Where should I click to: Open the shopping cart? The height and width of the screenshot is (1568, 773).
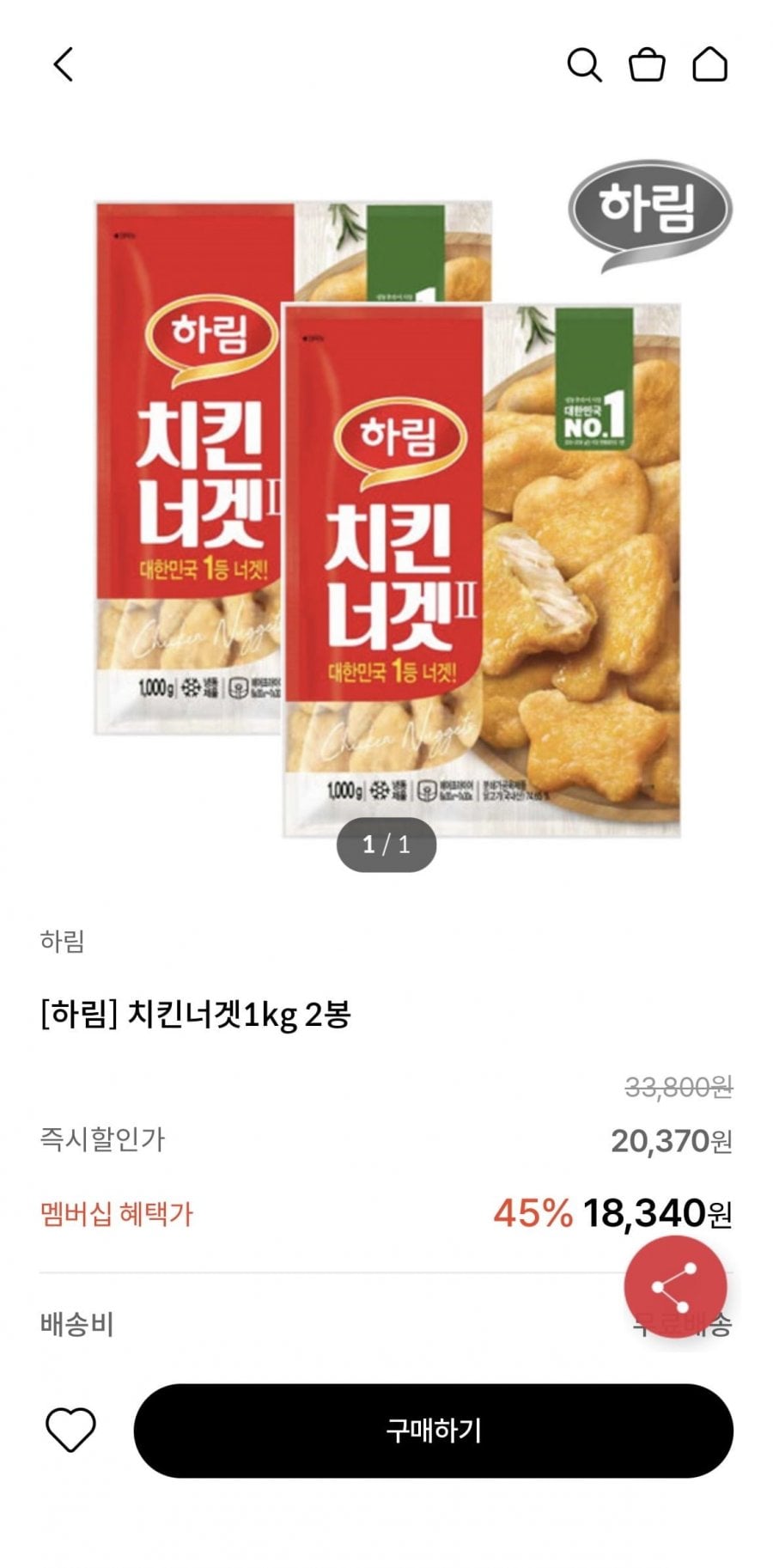click(647, 64)
